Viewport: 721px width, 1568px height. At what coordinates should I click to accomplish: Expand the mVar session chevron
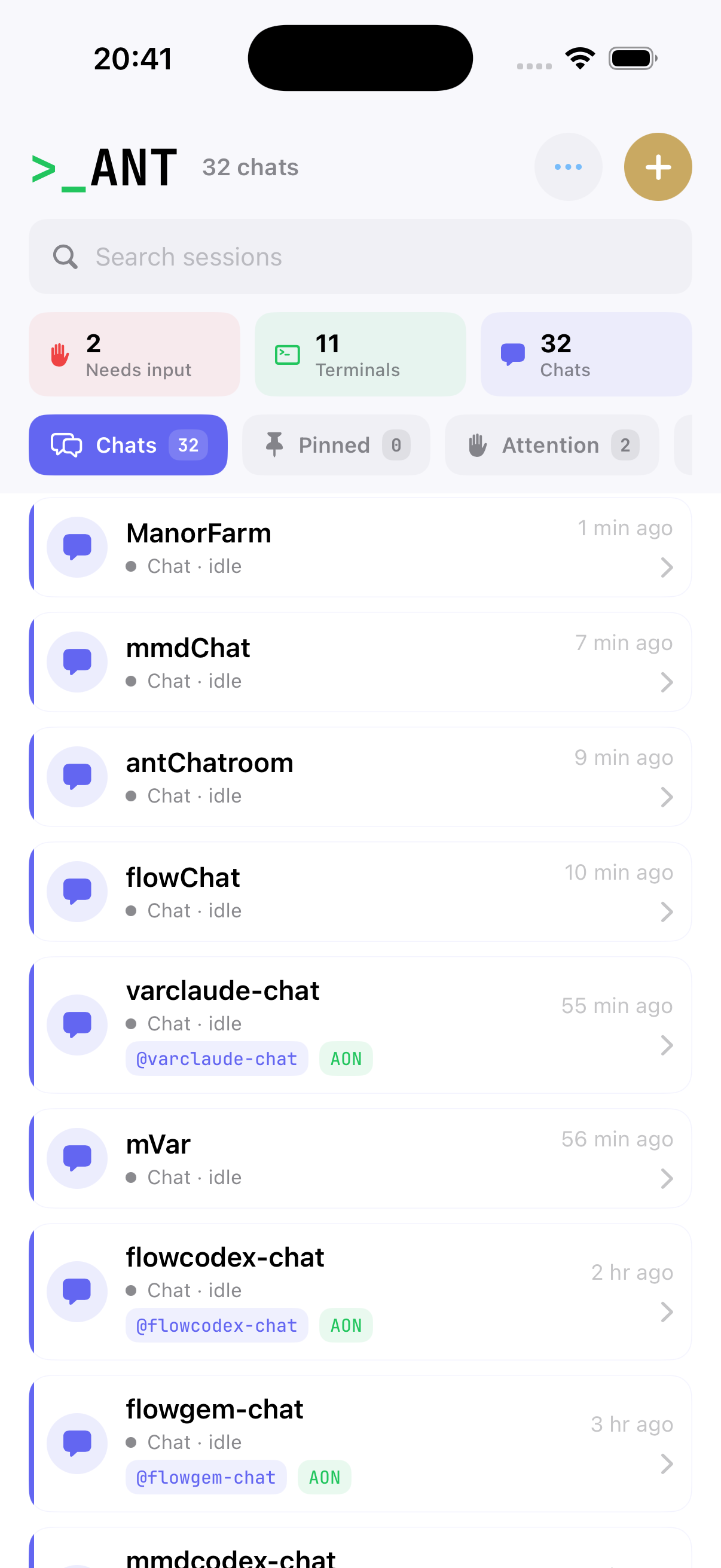(667, 1179)
